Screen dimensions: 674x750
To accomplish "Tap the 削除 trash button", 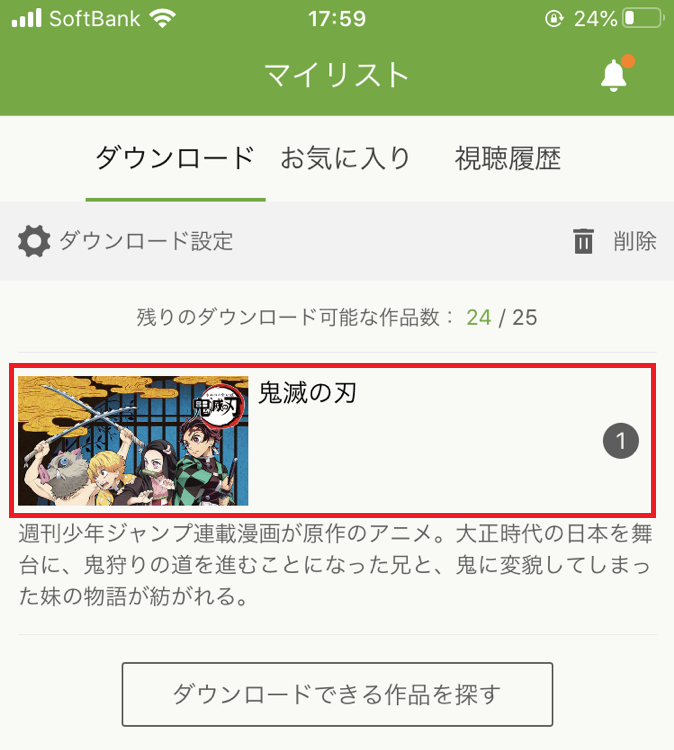I will pyautogui.click(x=614, y=241).
